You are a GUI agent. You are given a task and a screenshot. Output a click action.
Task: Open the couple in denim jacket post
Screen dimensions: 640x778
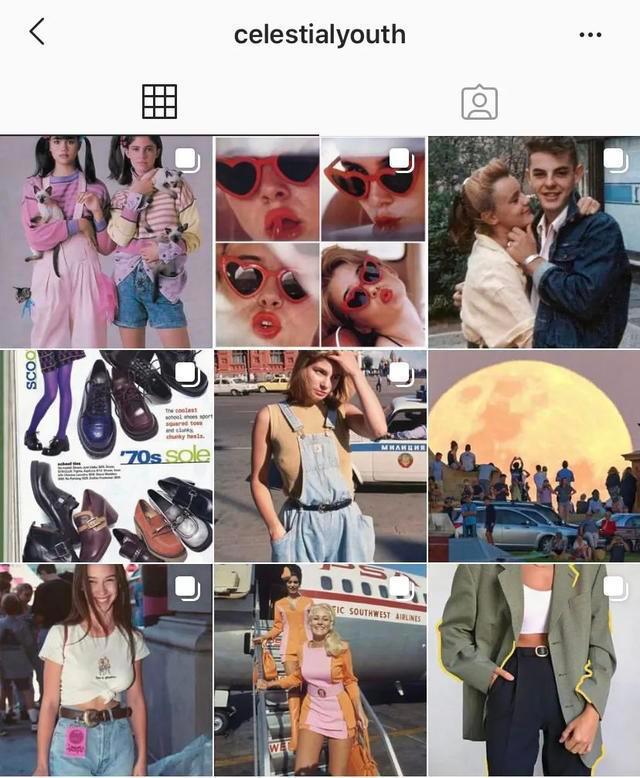[534, 242]
